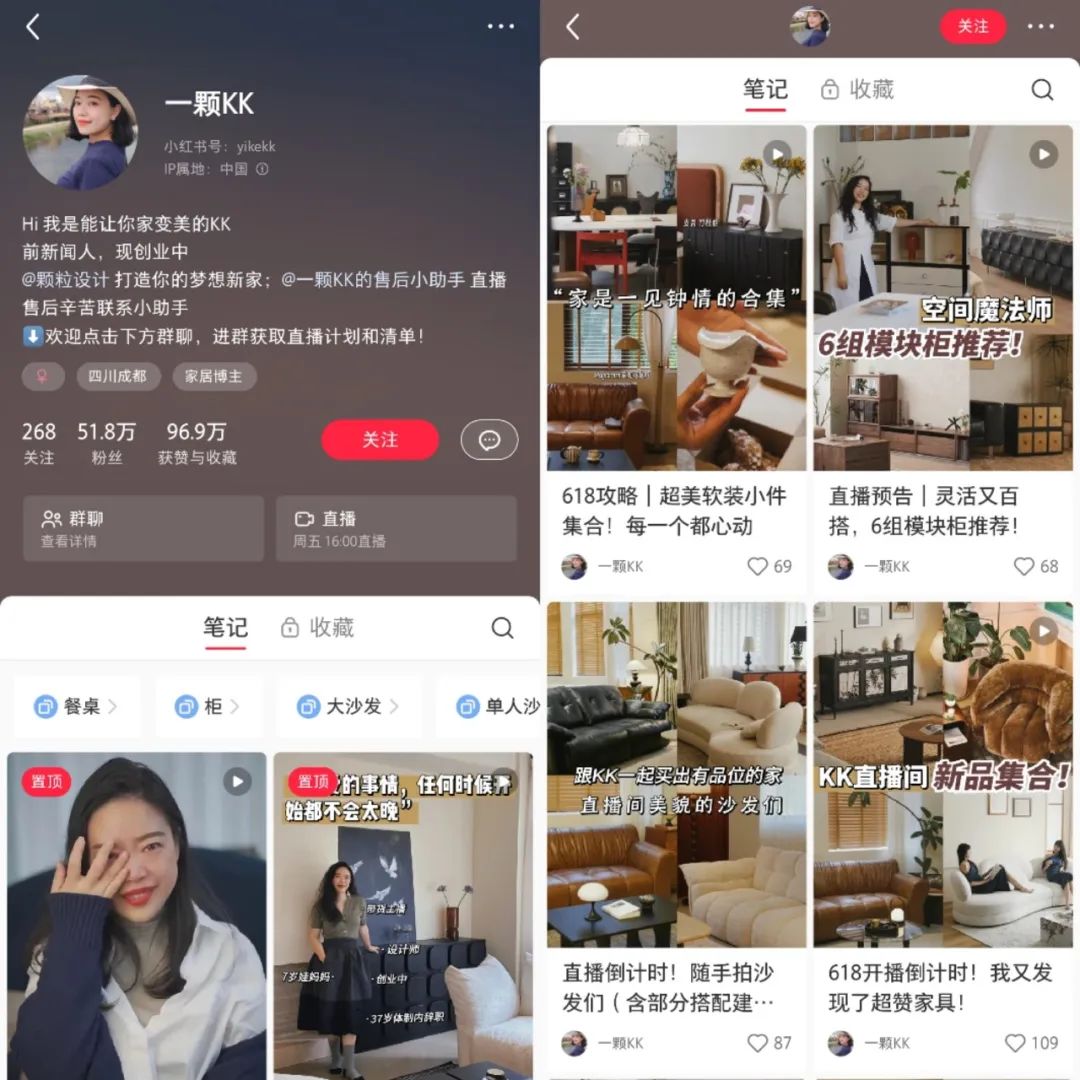This screenshot has width=1080, height=1080.
Task: Select the 餐桌 collection chip
Action: [x=78, y=706]
